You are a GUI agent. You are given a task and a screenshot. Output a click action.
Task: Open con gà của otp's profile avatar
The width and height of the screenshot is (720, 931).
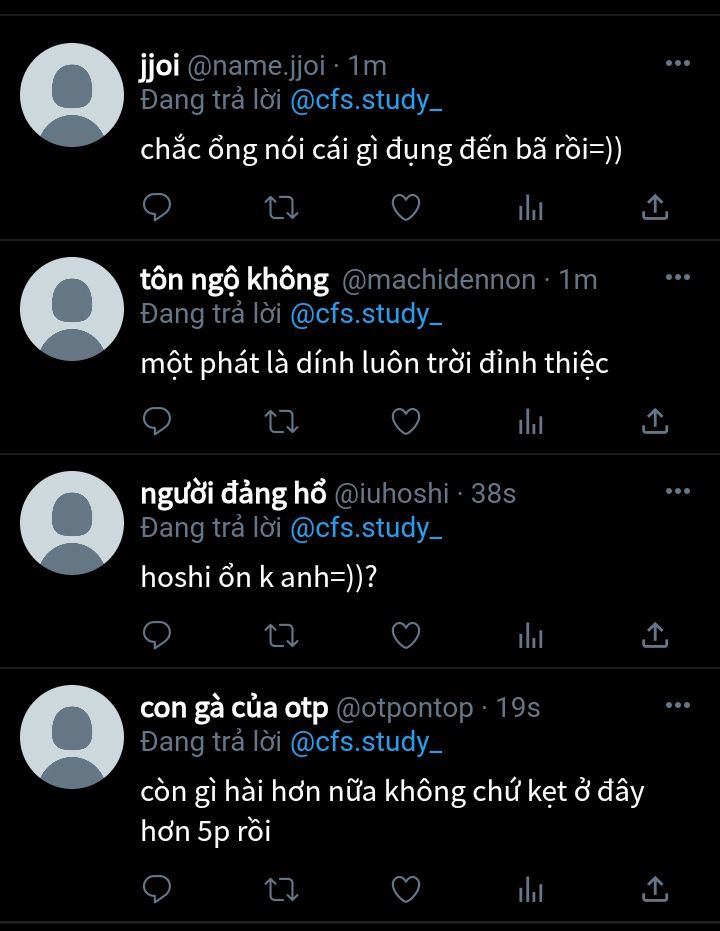tap(72, 737)
